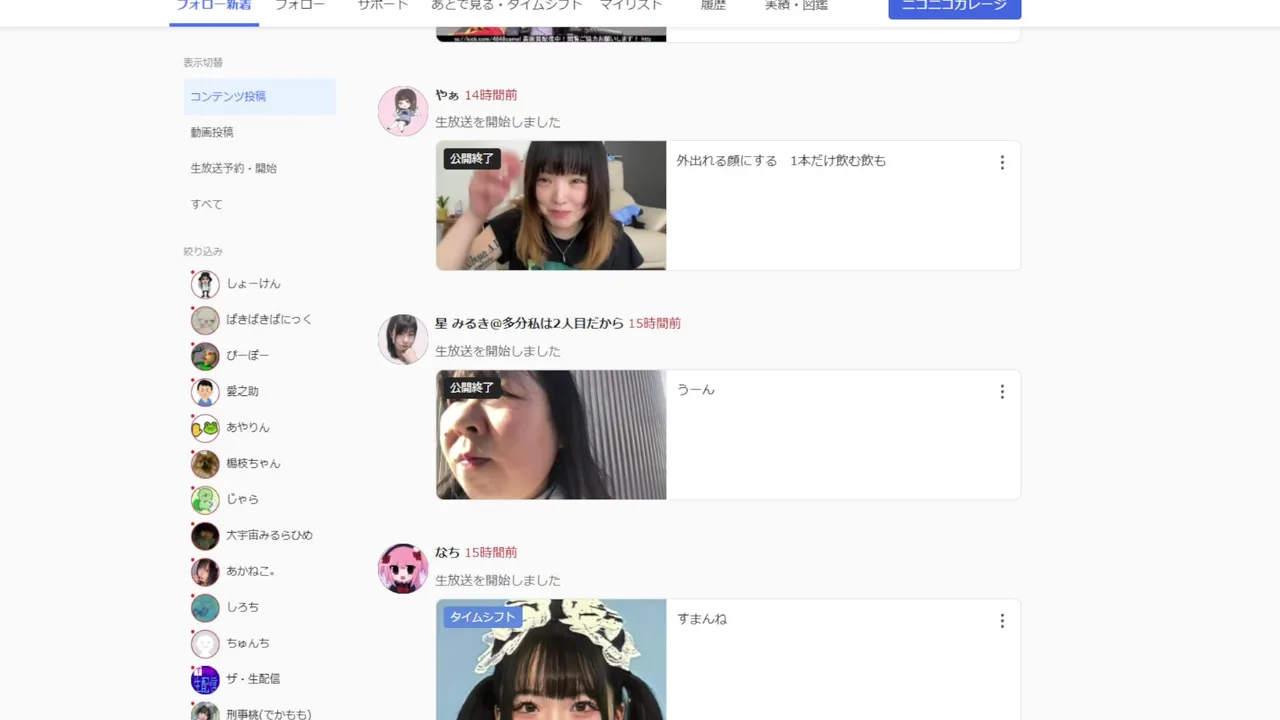Filter feed by user しょーけん

click(x=253, y=283)
